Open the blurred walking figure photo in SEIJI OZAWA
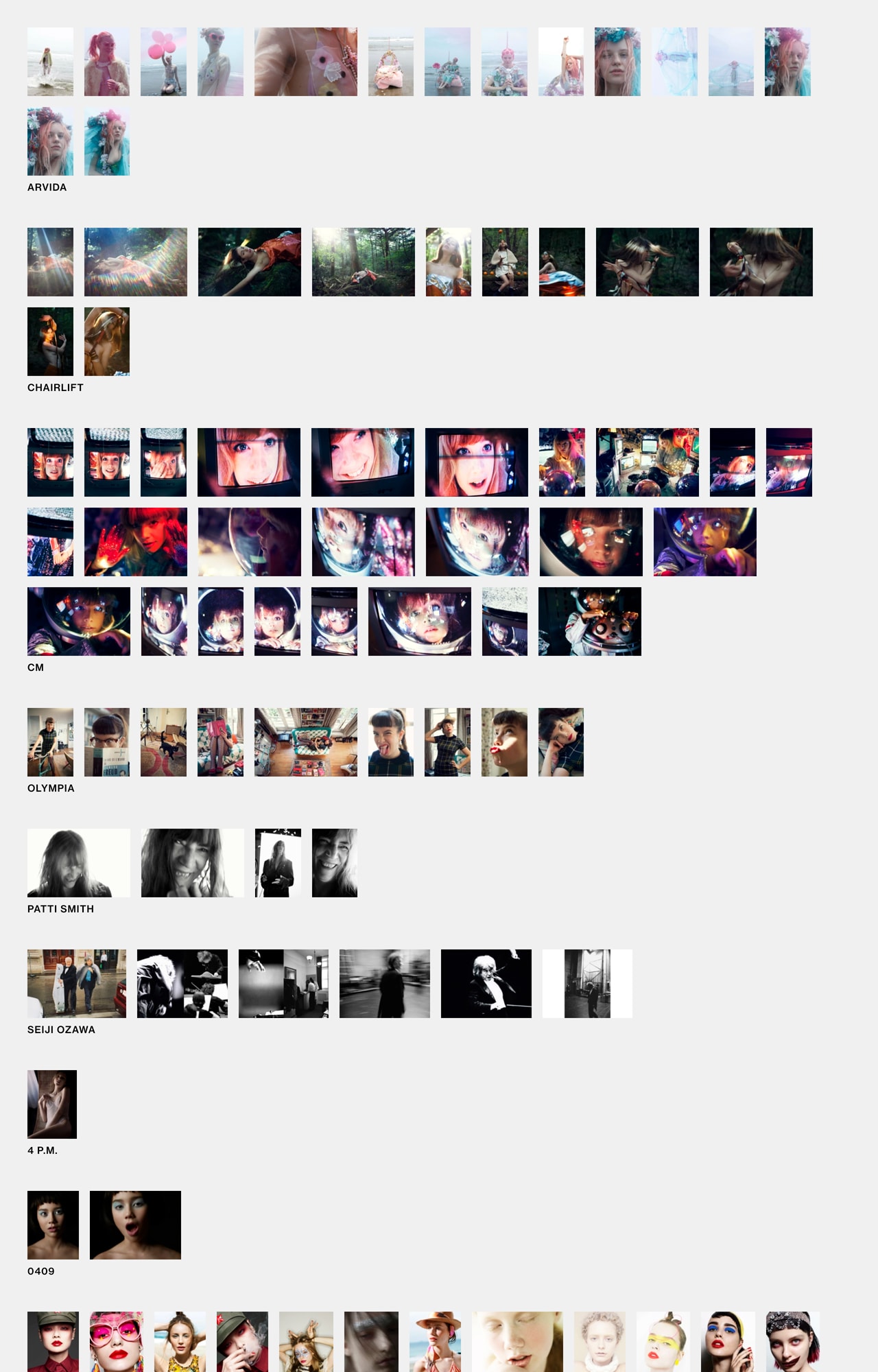Image resolution: width=878 pixels, height=1372 pixels. point(384,984)
